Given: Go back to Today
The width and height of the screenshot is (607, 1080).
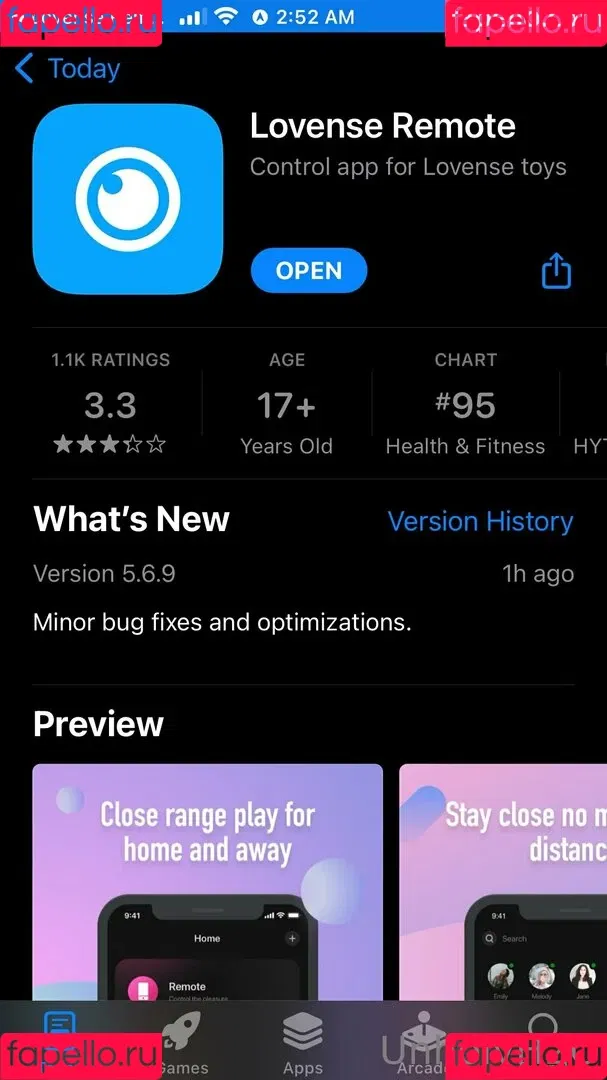Looking at the screenshot, I should (x=68, y=69).
